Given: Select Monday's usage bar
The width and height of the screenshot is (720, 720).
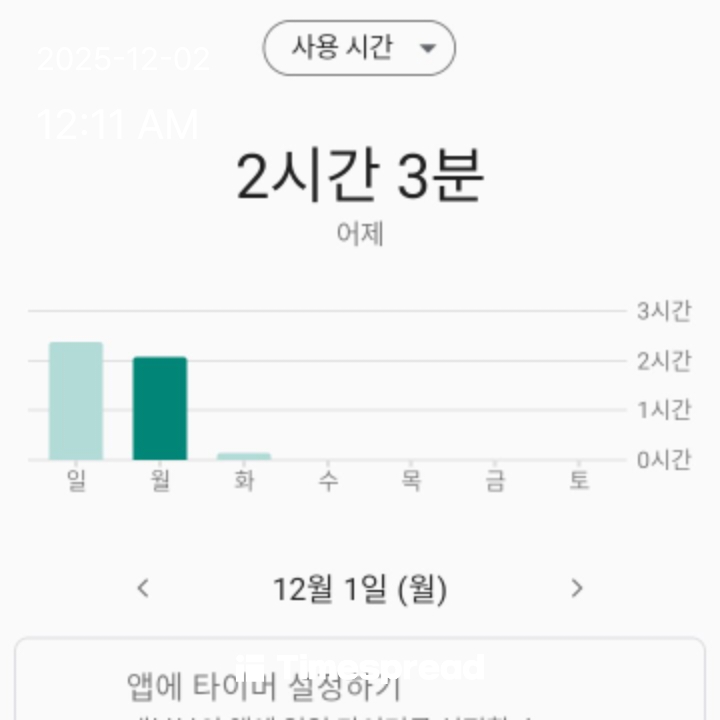Looking at the screenshot, I should (160, 408).
